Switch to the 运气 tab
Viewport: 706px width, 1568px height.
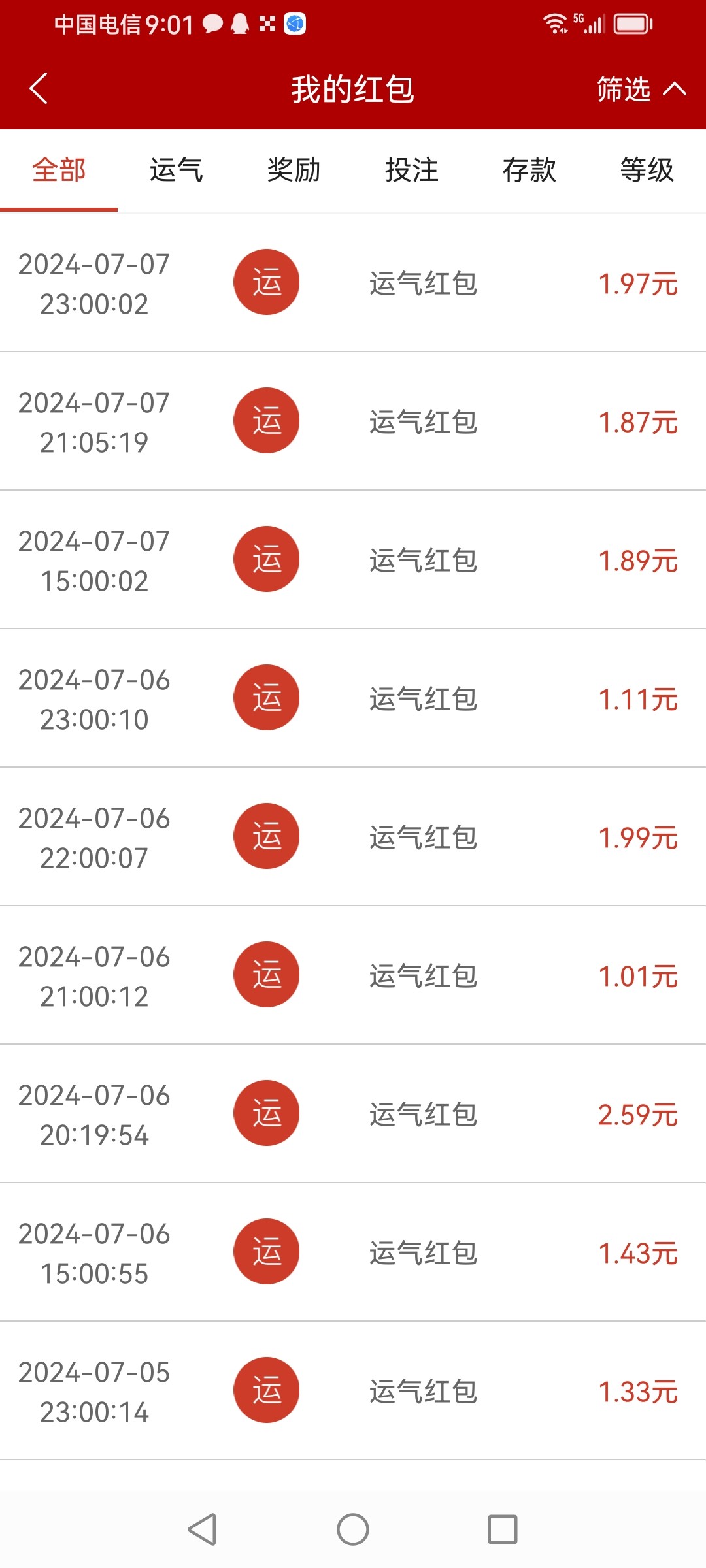point(176,171)
